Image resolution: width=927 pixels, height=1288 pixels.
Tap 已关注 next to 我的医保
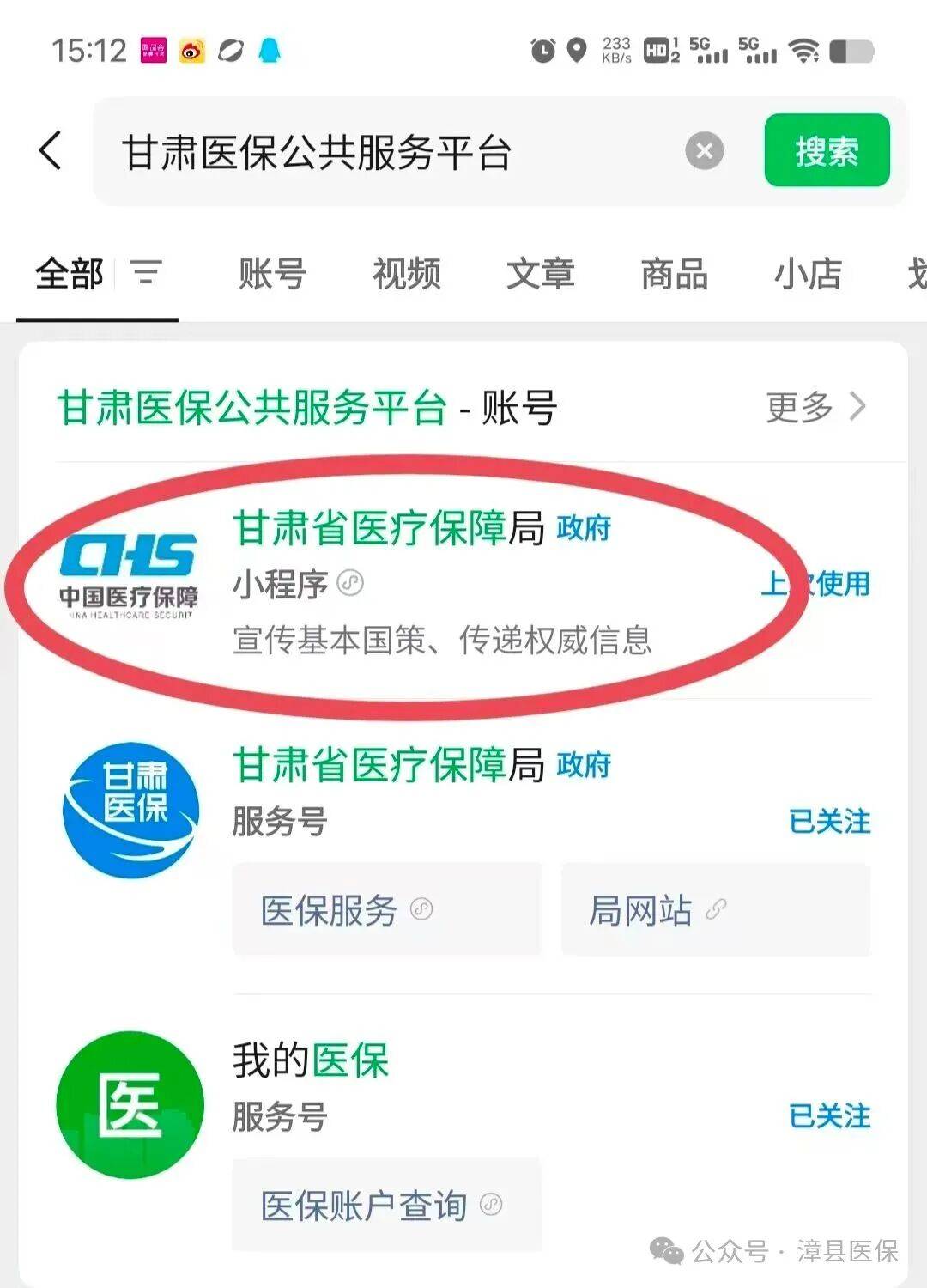829,1116
